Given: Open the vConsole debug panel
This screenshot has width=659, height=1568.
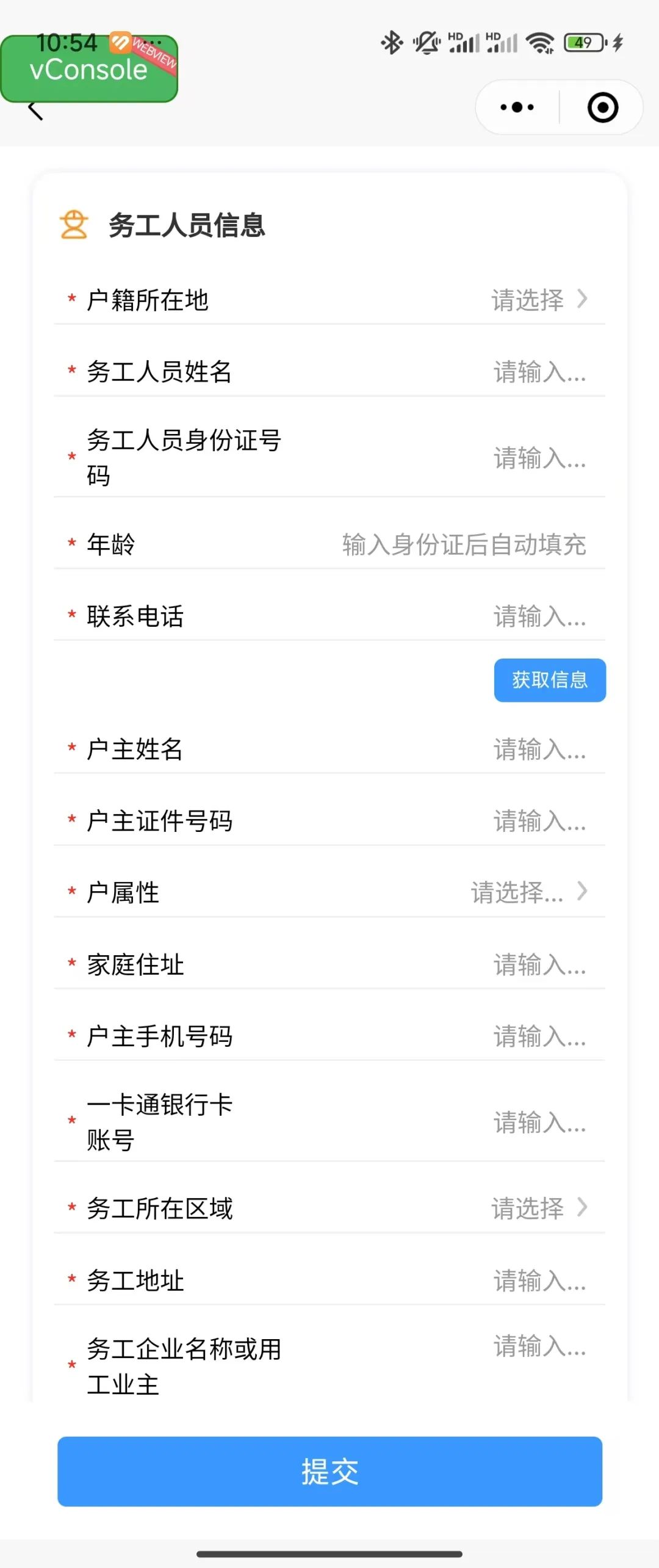Looking at the screenshot, I should (x=89, y=70).
